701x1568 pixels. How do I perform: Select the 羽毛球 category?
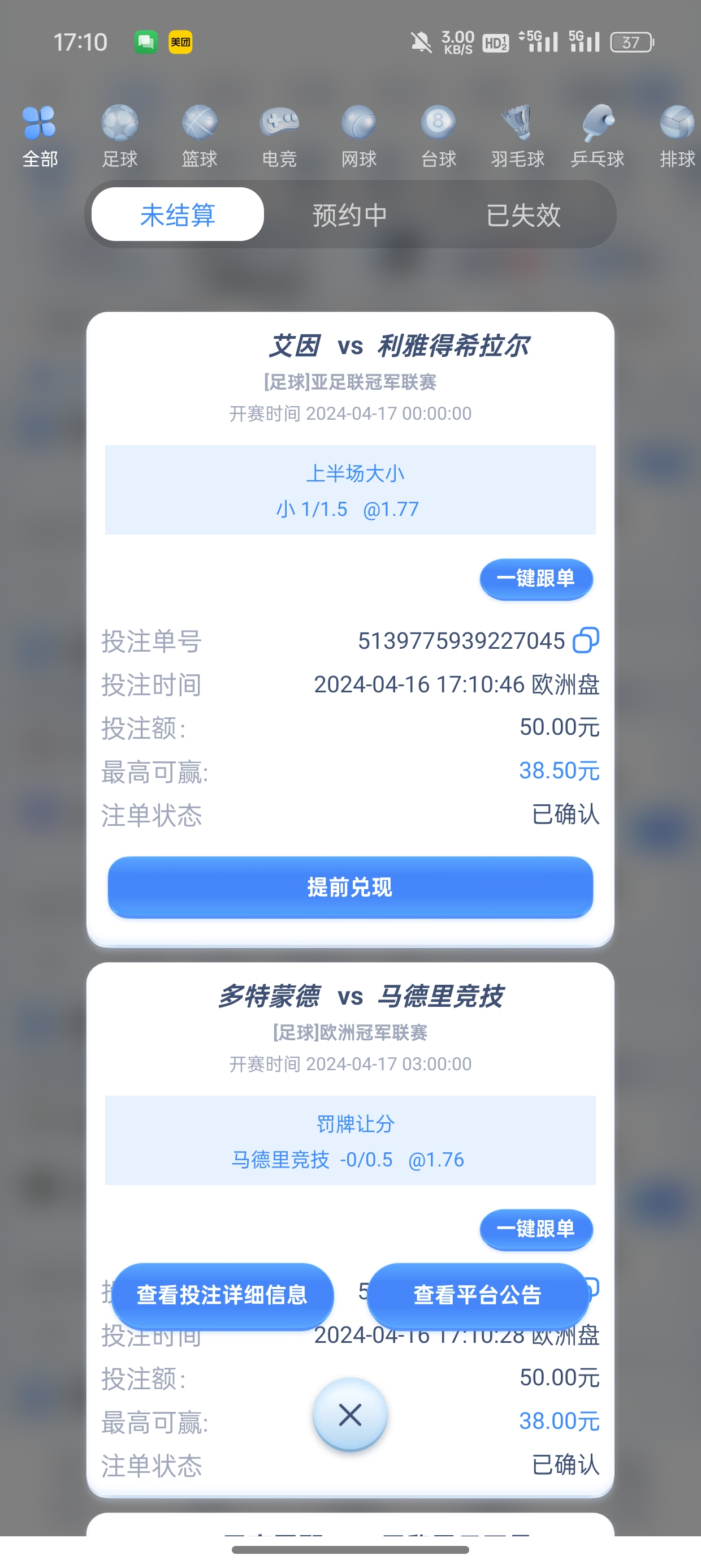518,136
